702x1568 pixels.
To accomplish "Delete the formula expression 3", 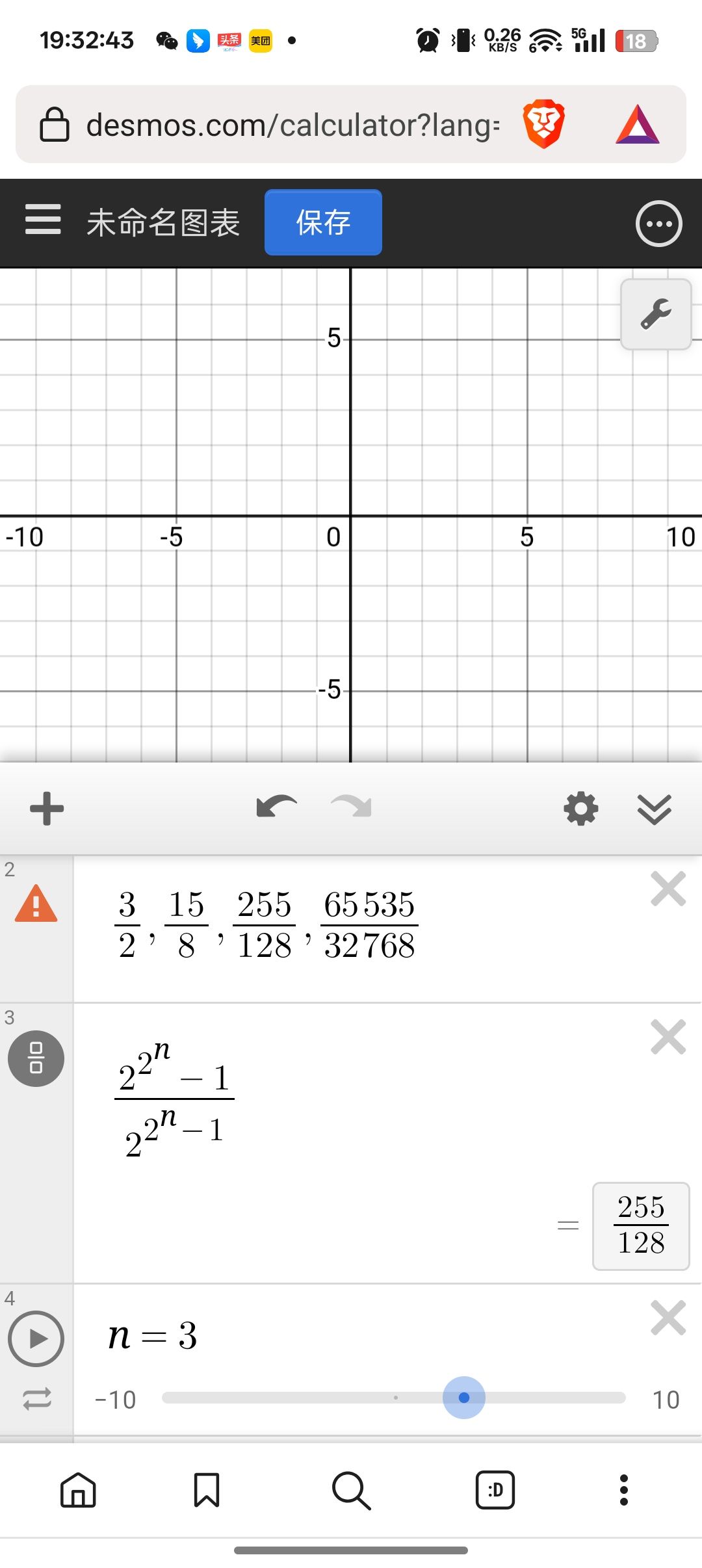I will click(x=668, y=1037).
